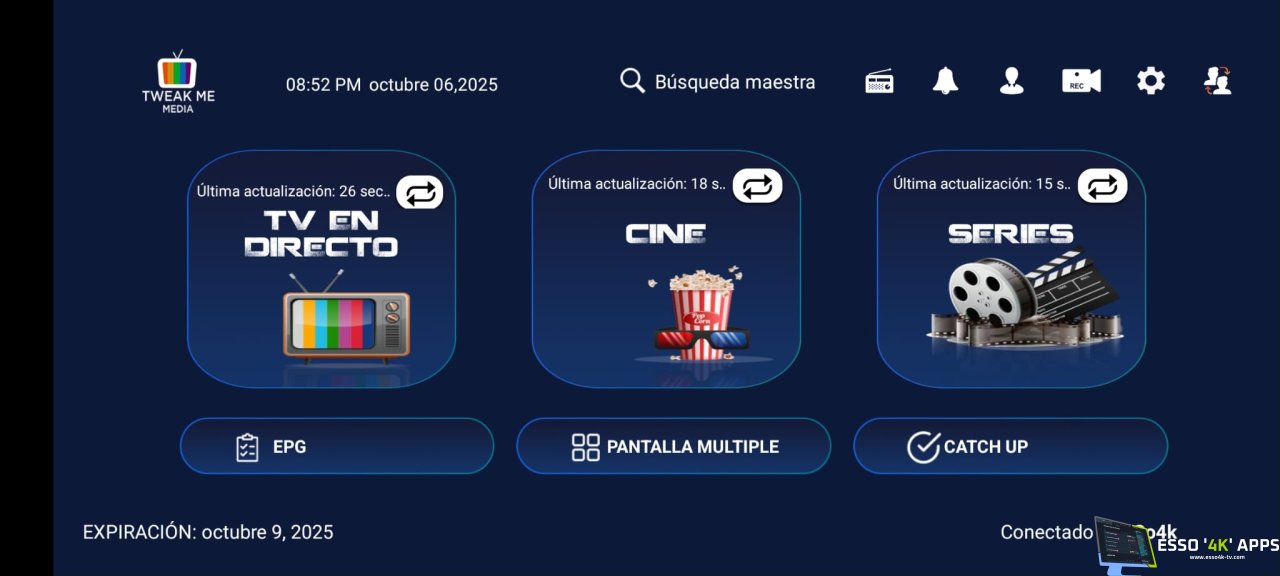Open the TV en Directo tile

pyautogui.click(x=321, y=290)
